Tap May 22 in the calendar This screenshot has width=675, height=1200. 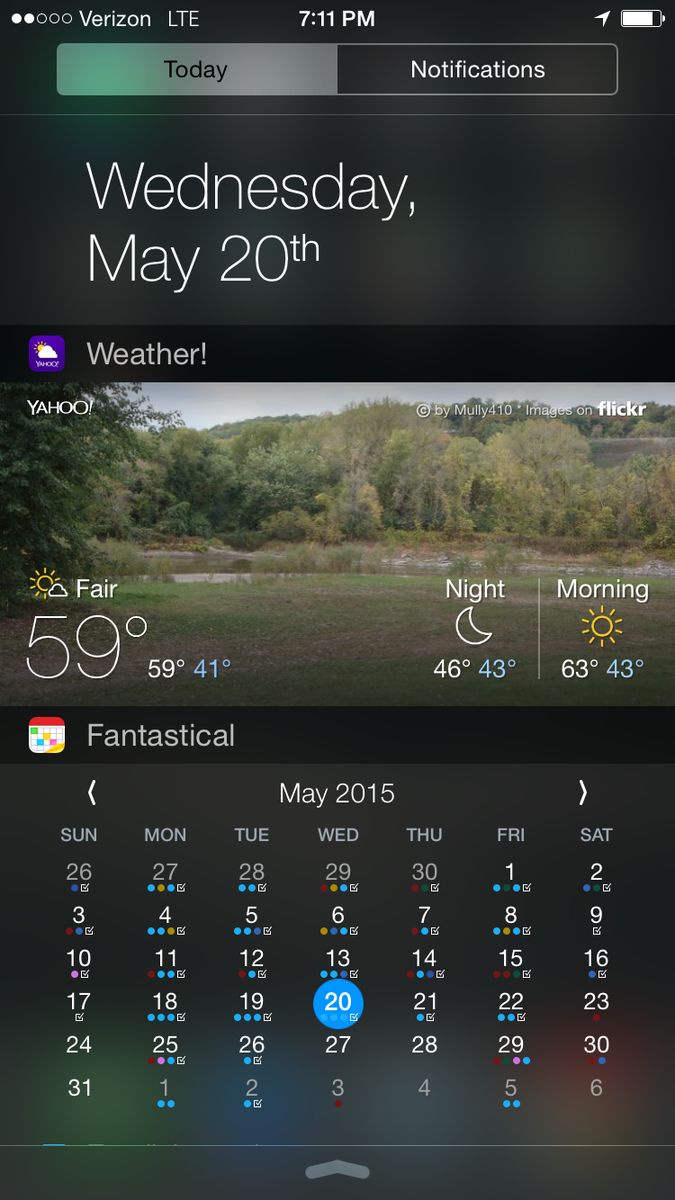(x=510, y=1003)
